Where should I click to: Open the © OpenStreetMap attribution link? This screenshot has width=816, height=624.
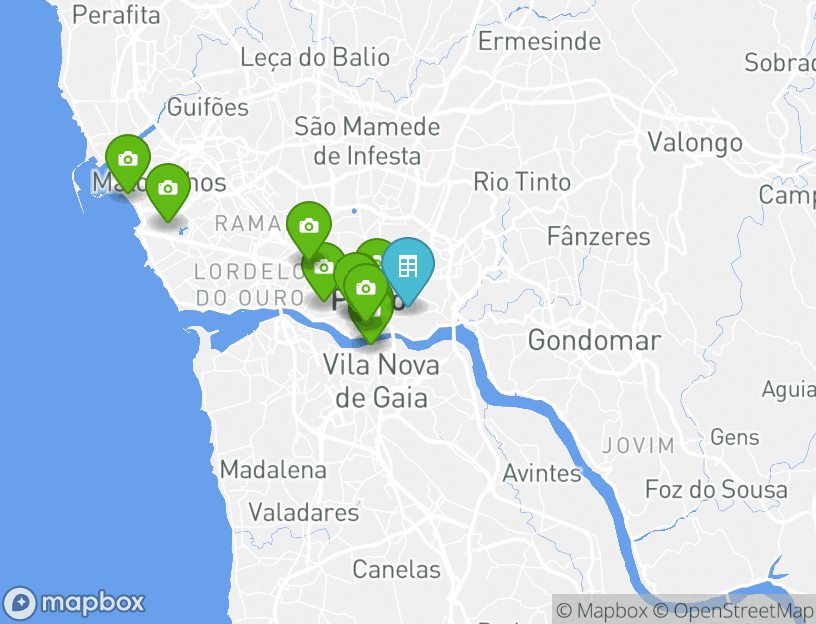click(x=733, y=610)
